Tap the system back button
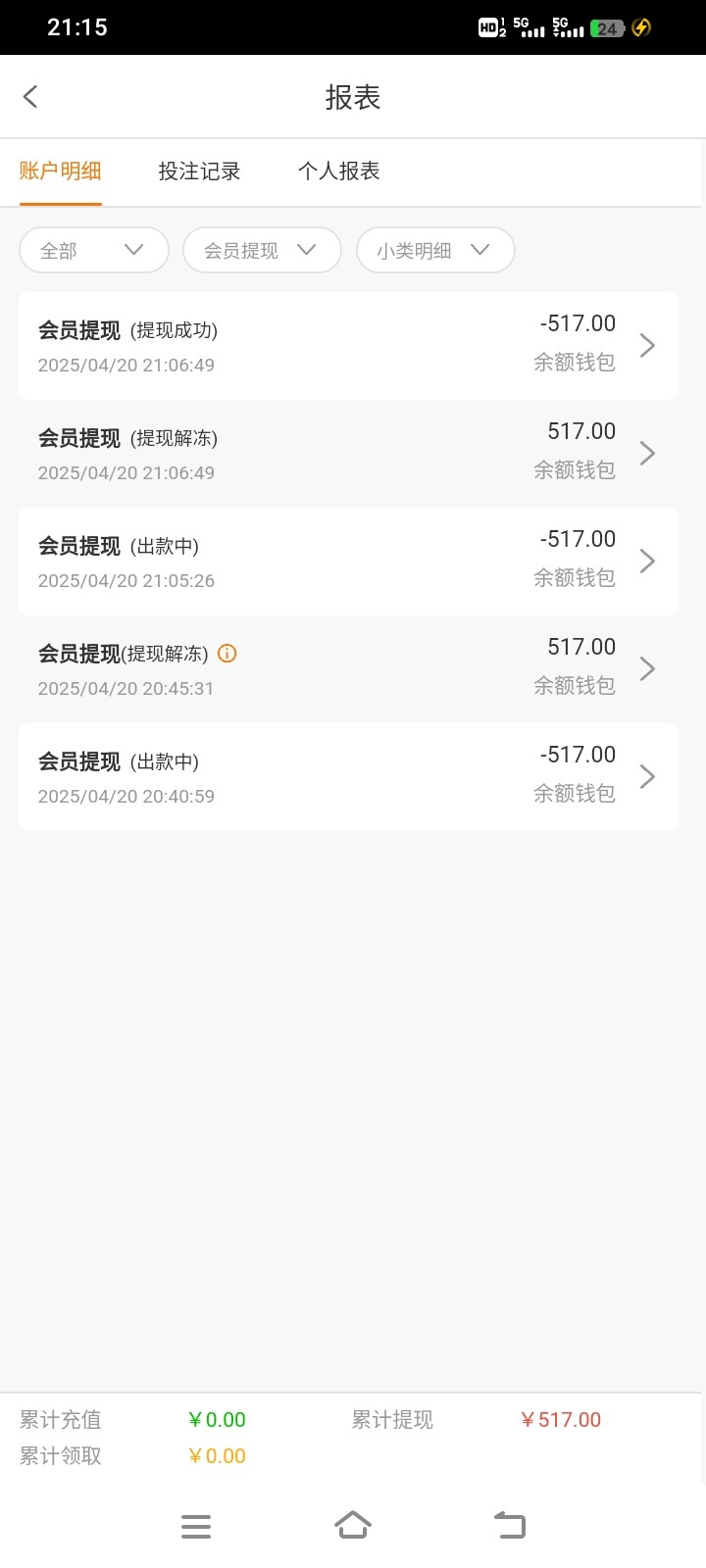This screenshot has height=1568, width=706. (x=510, y=1526)
